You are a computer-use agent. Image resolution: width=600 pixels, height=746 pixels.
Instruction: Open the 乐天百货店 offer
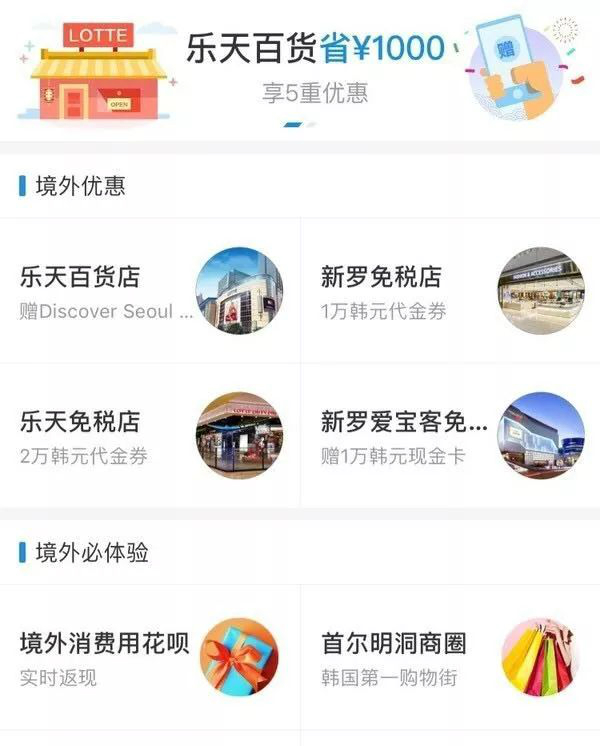(x=150, y=291)
